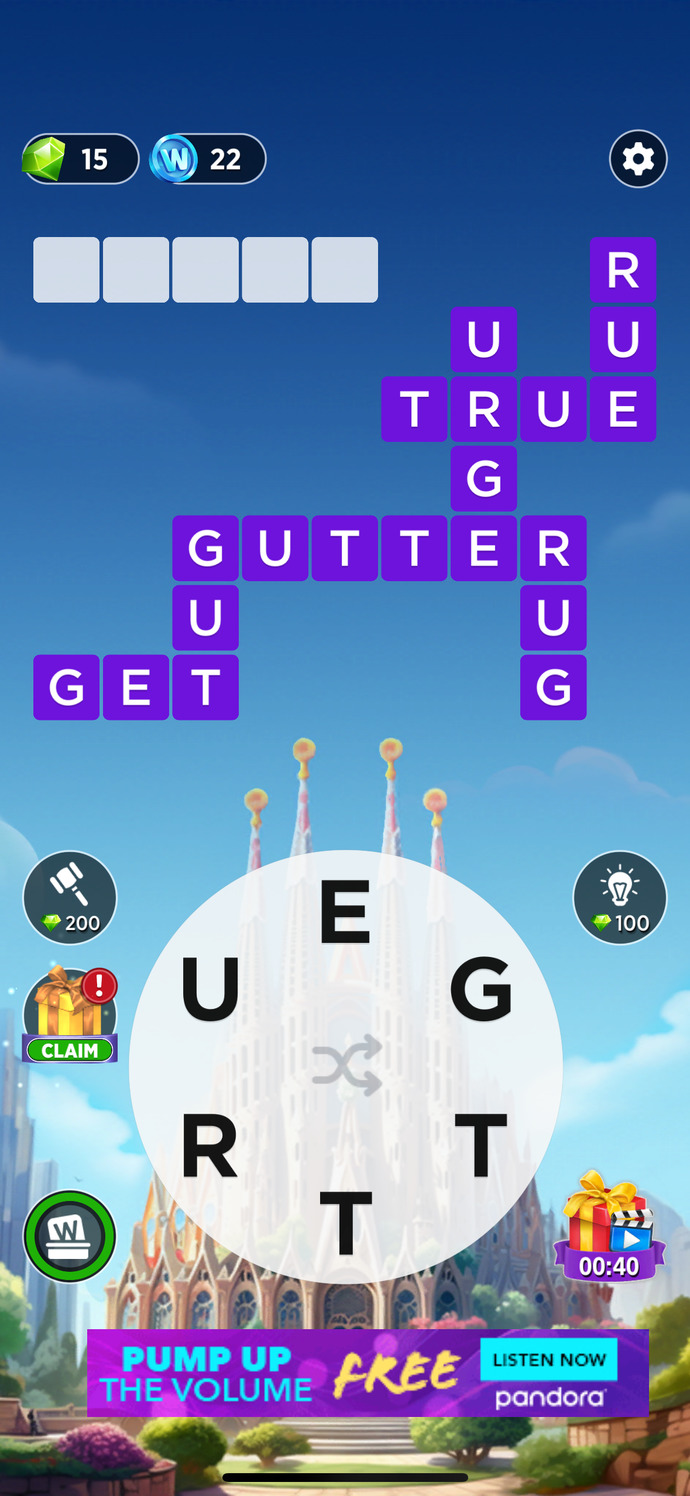Claim the gift box reward
Screen dimensions: 690x1496
point(70,1015)
